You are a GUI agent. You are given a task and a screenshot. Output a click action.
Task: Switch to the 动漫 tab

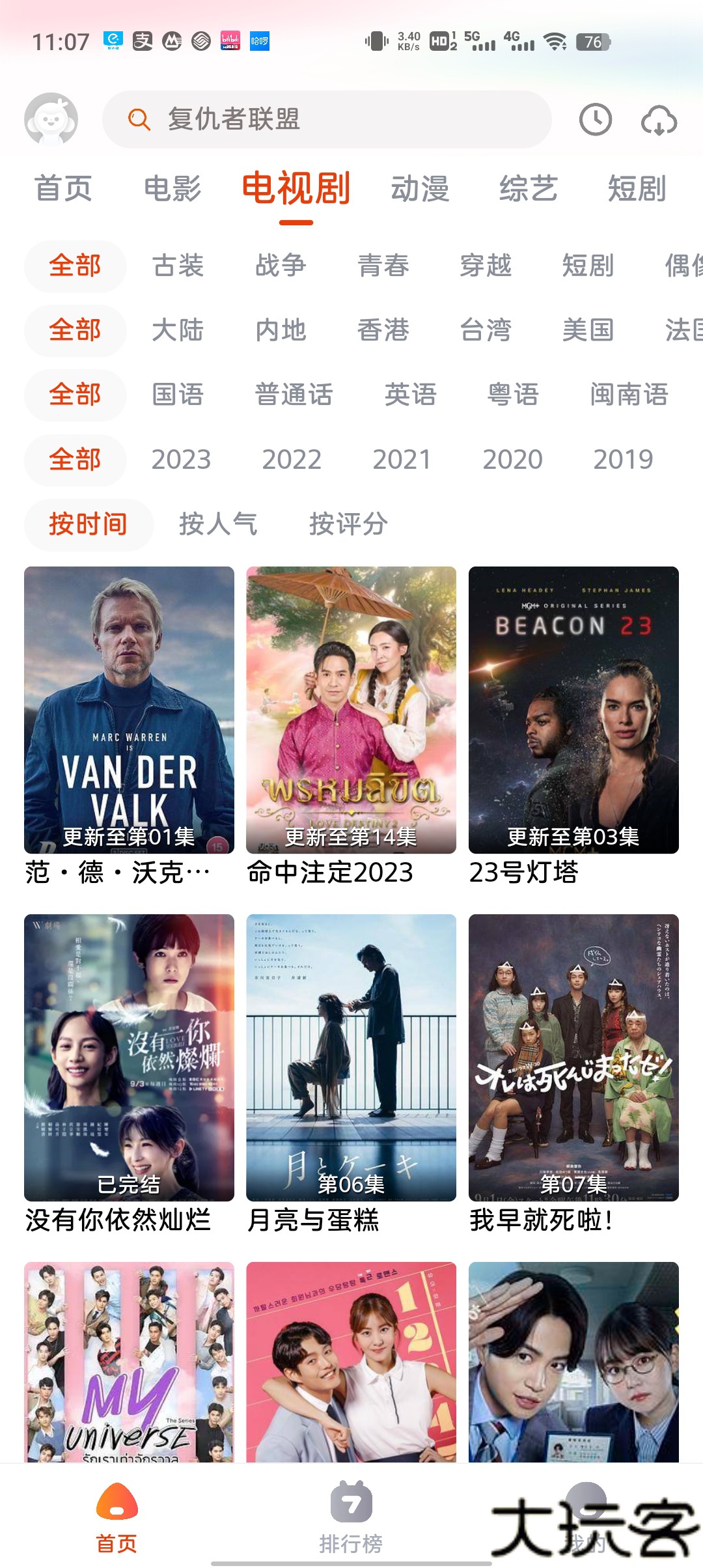pyautogui.click(x=420, y=189)
